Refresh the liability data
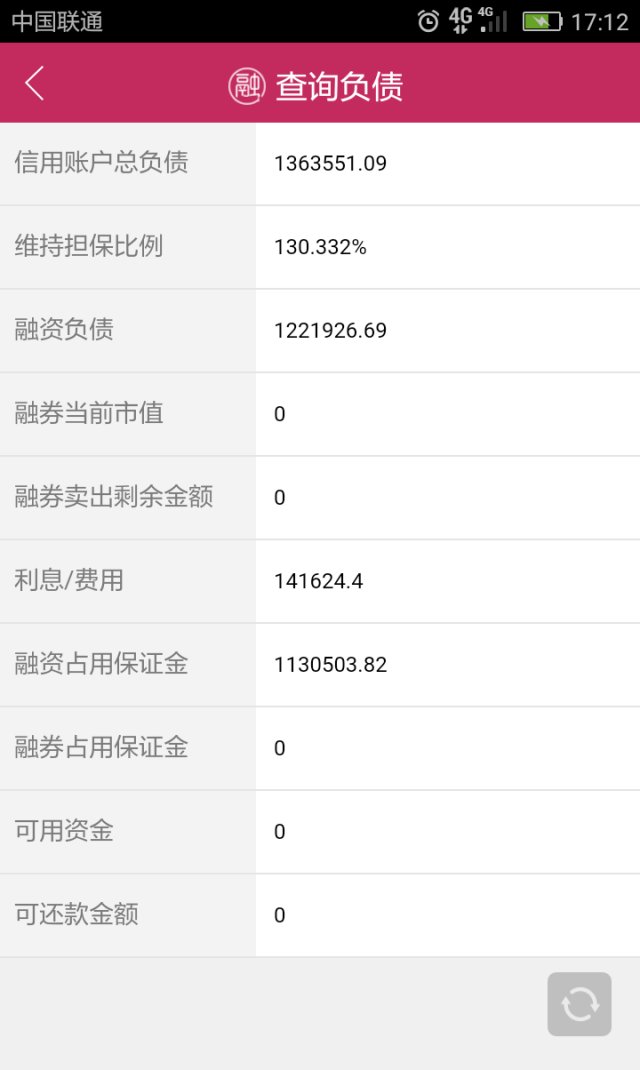 coord(579,1004)
